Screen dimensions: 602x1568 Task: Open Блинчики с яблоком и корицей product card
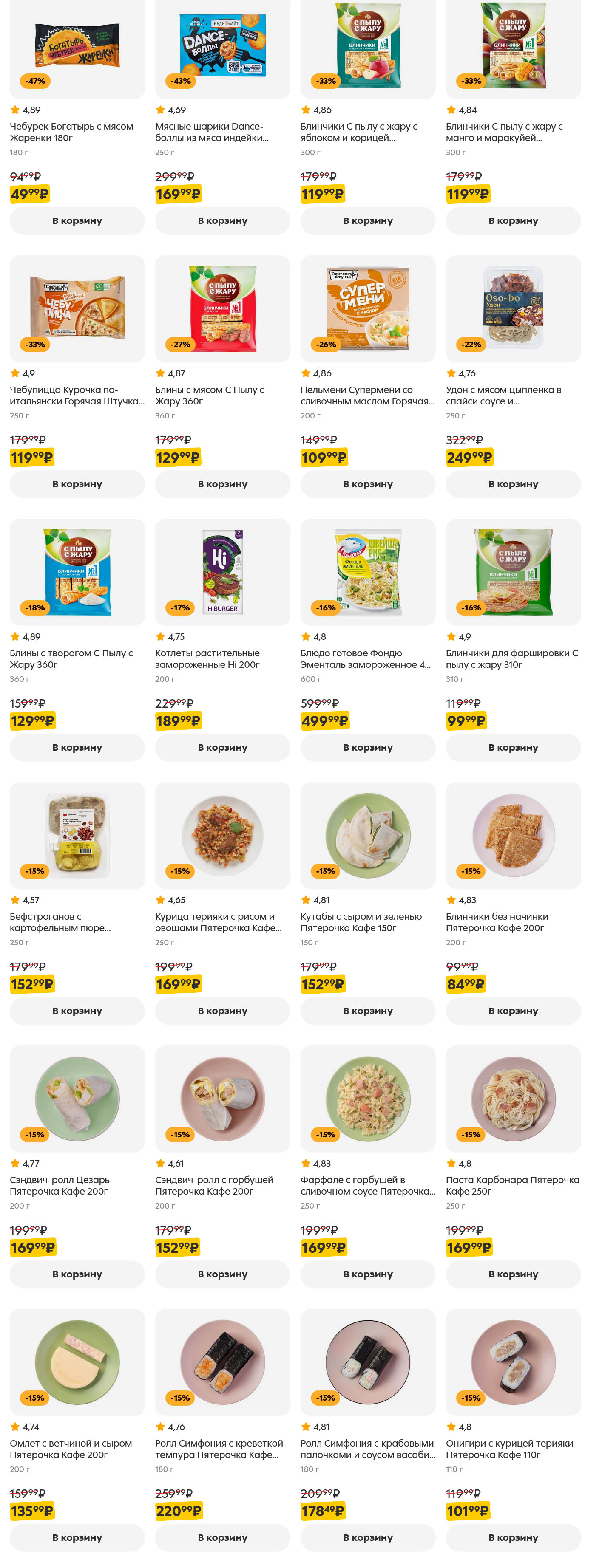tap(367, 49)
